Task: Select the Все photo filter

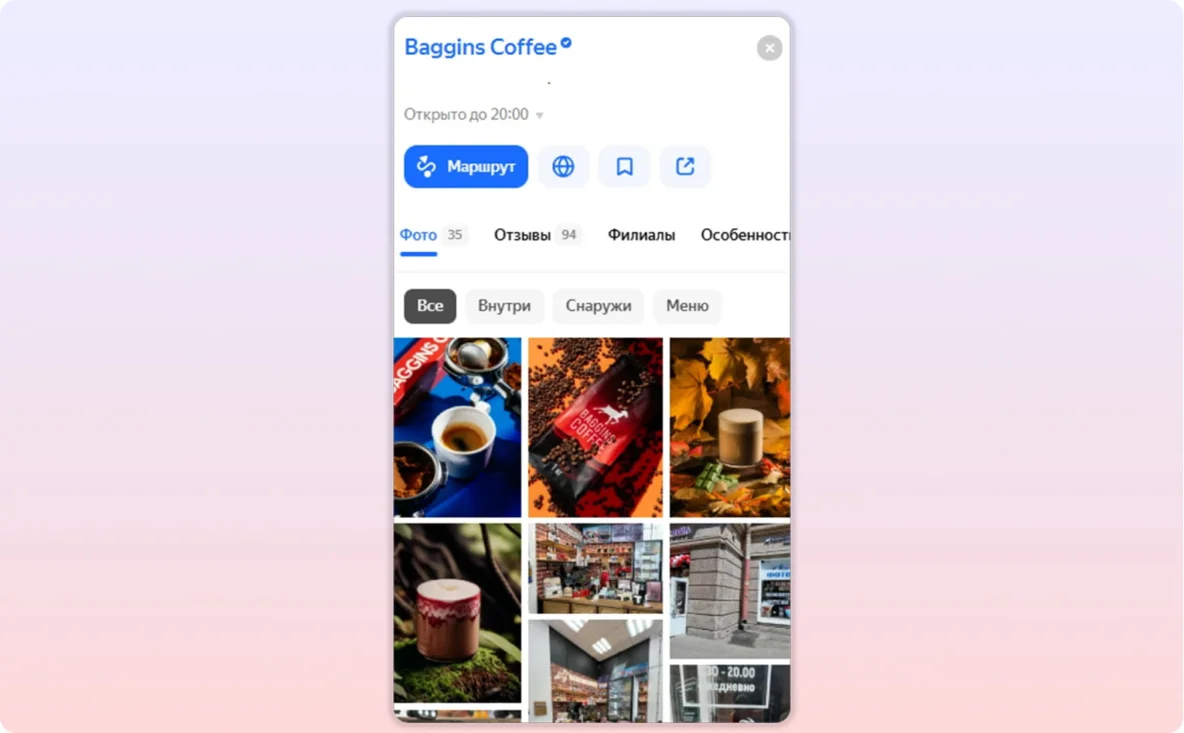Action: click(x=430, y=306)
